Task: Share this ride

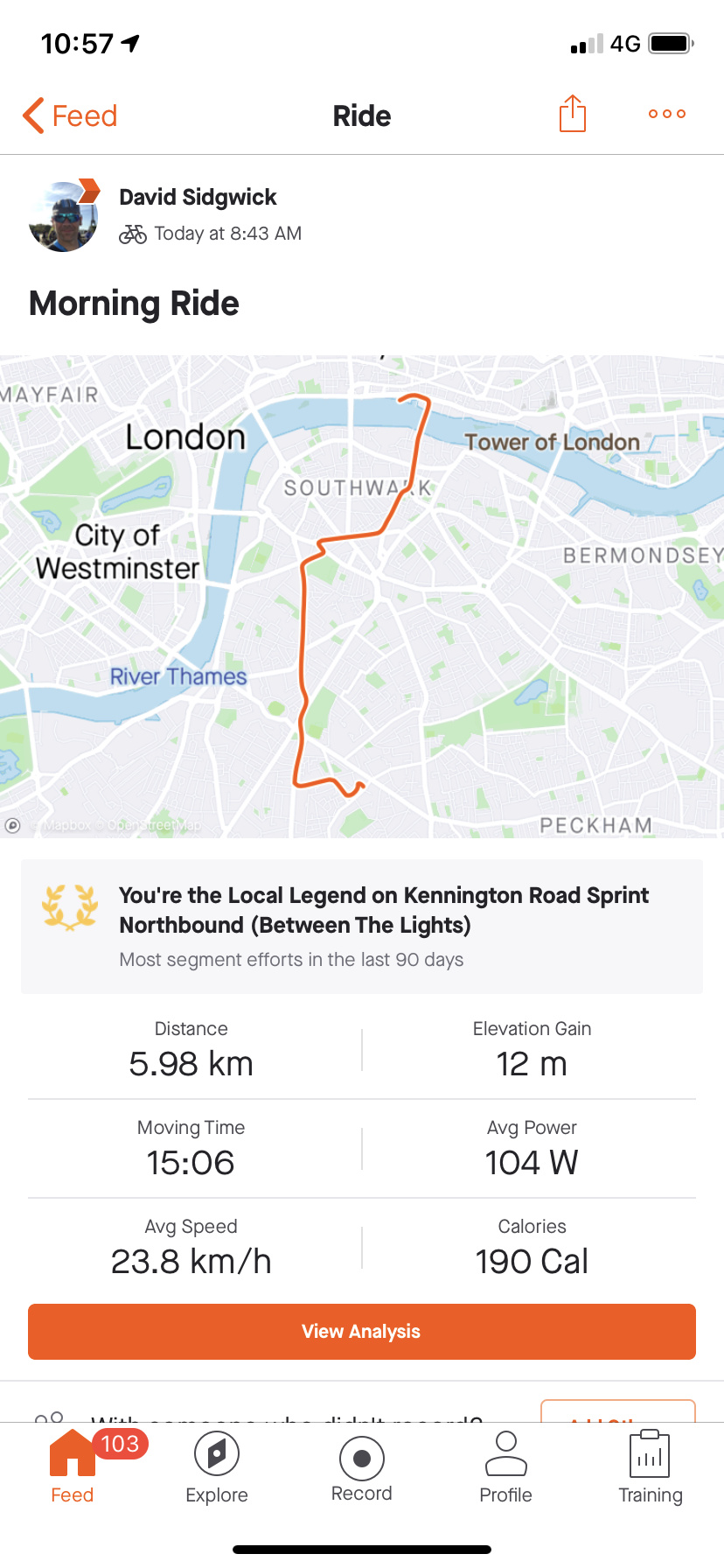Action: (x=572, y=114)
